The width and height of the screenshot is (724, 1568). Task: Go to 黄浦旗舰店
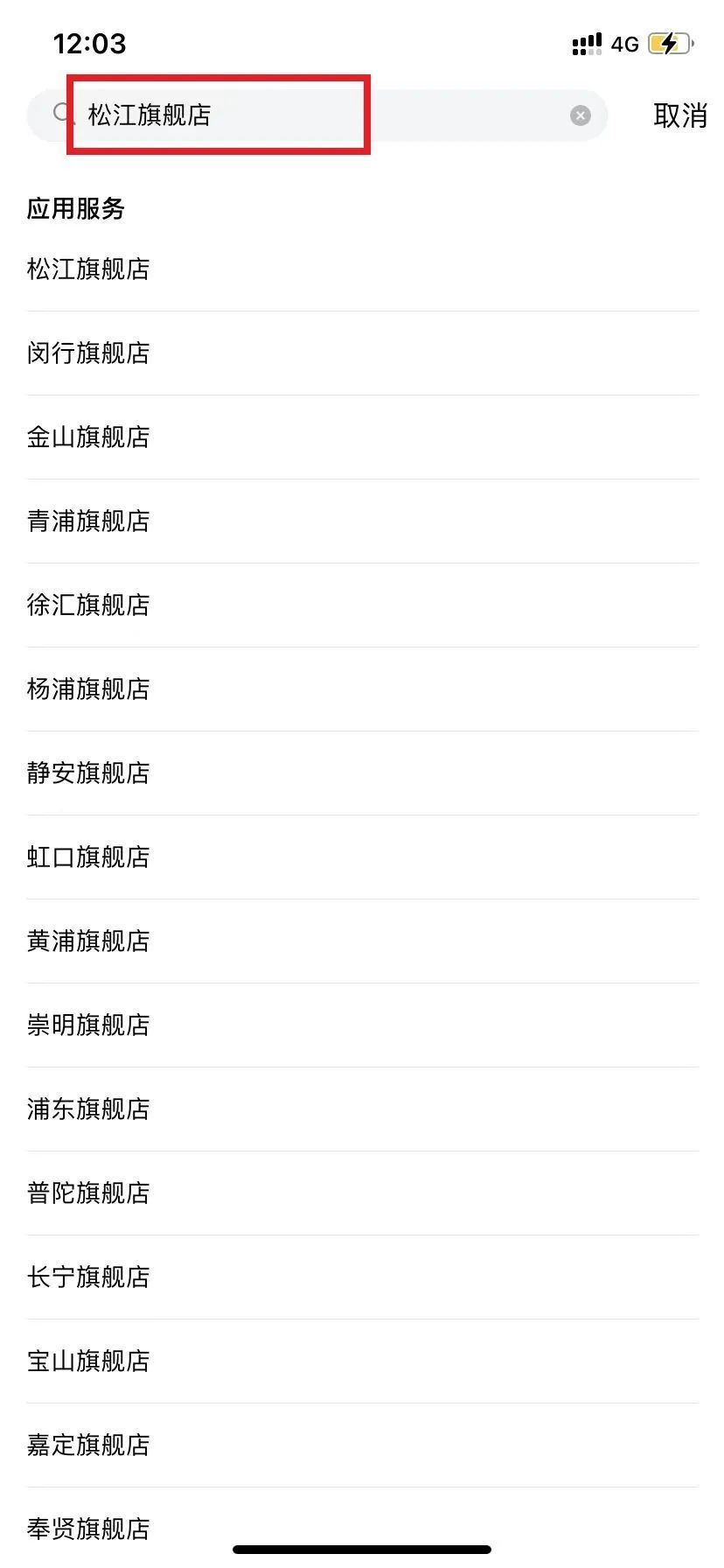(x=88, y=941)
